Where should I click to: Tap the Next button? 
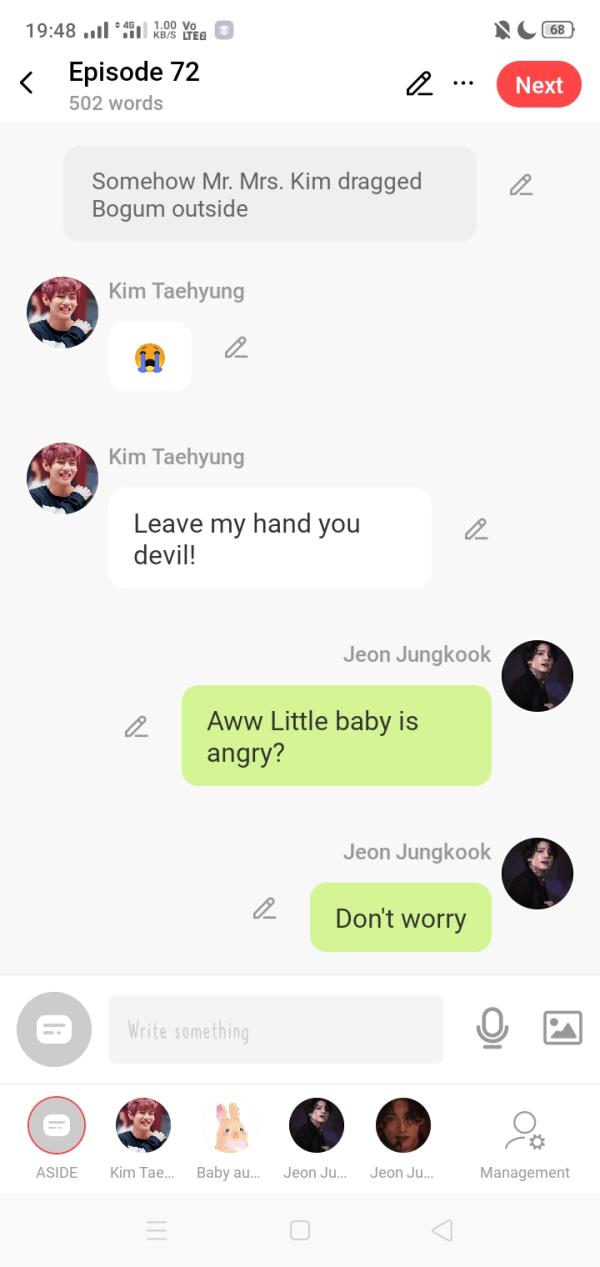pos(538,85)
